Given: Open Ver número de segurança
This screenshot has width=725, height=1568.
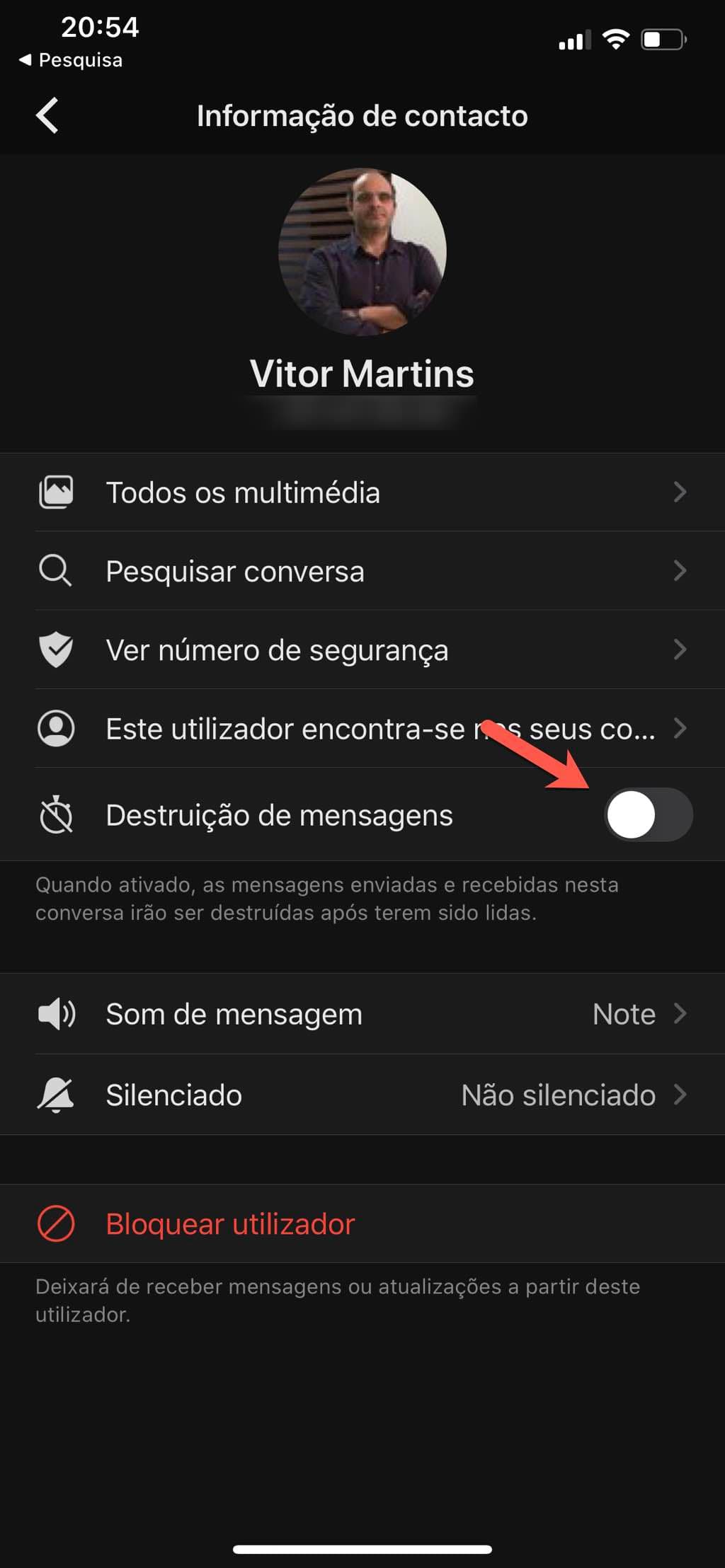Looking at the screenshot, I should [362, 650].
